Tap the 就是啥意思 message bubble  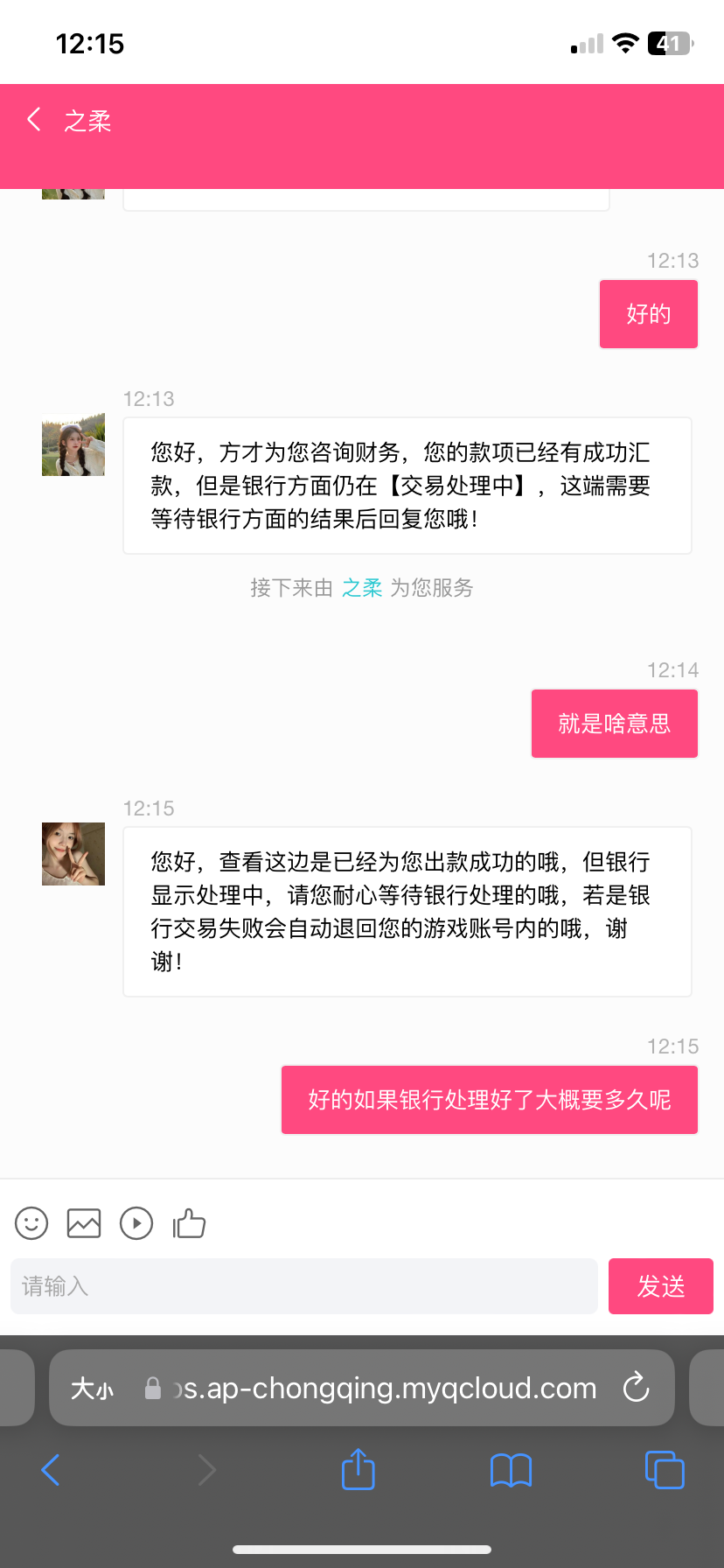pos(614,723)
